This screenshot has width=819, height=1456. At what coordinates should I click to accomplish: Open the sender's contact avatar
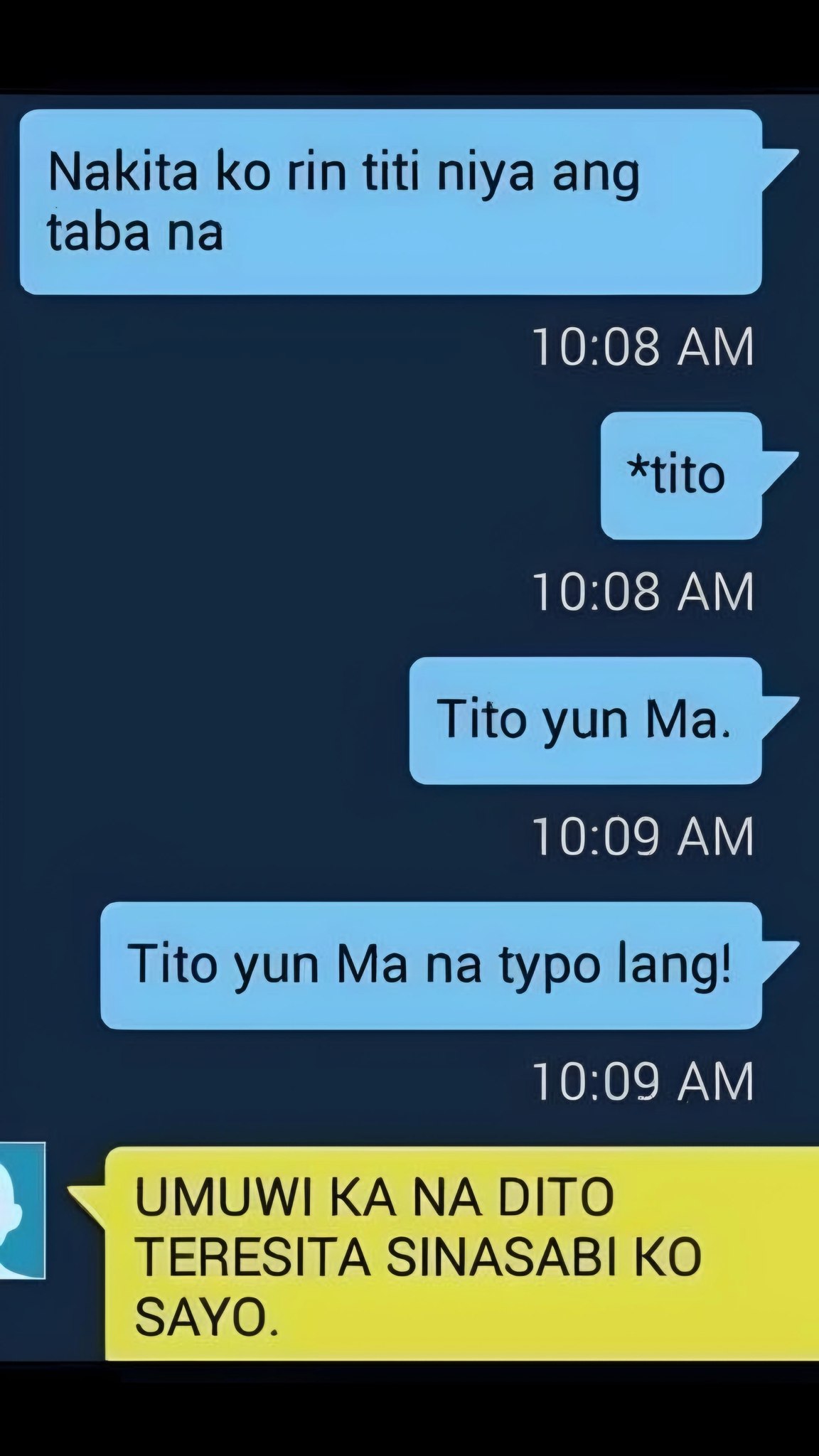[22, 1209]
